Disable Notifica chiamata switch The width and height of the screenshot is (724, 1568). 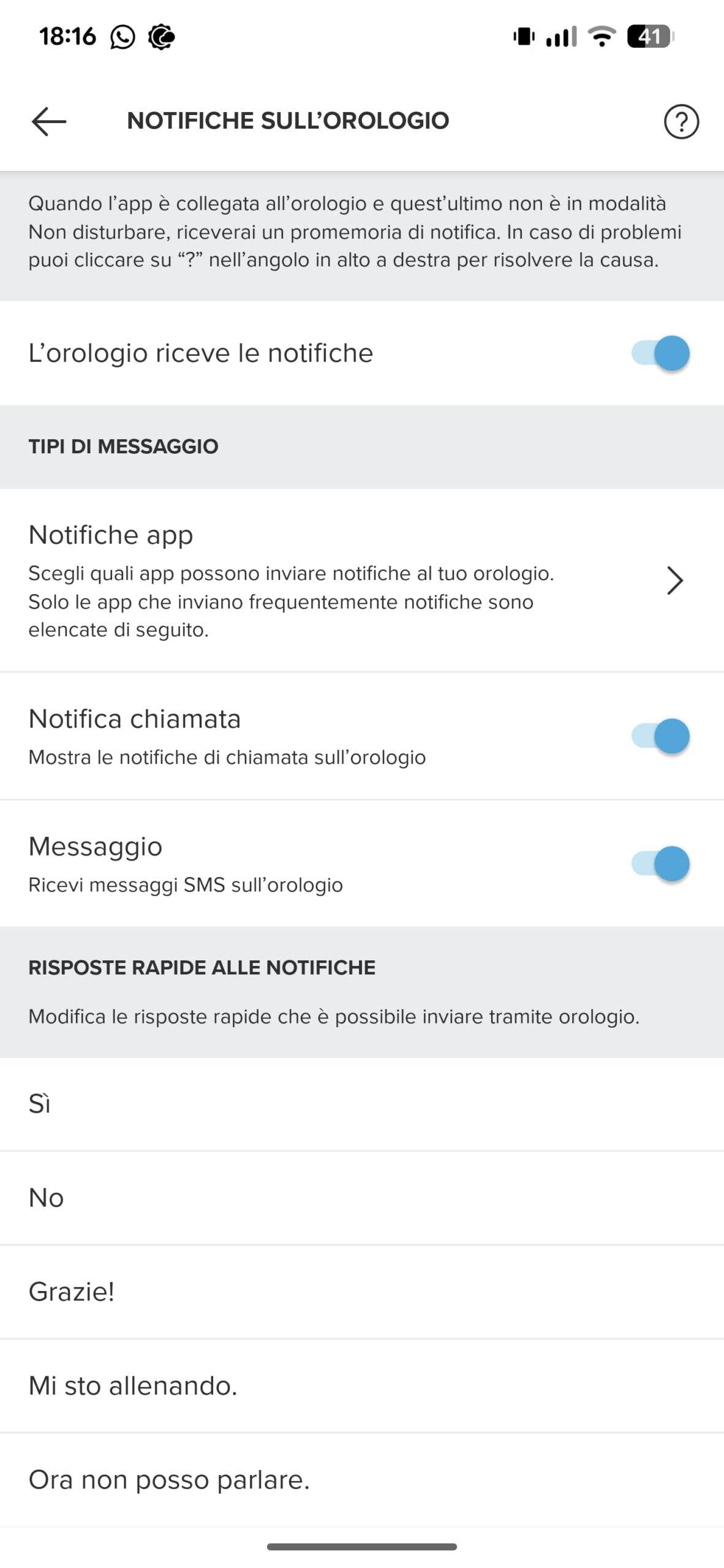click(x=660, y=736)
